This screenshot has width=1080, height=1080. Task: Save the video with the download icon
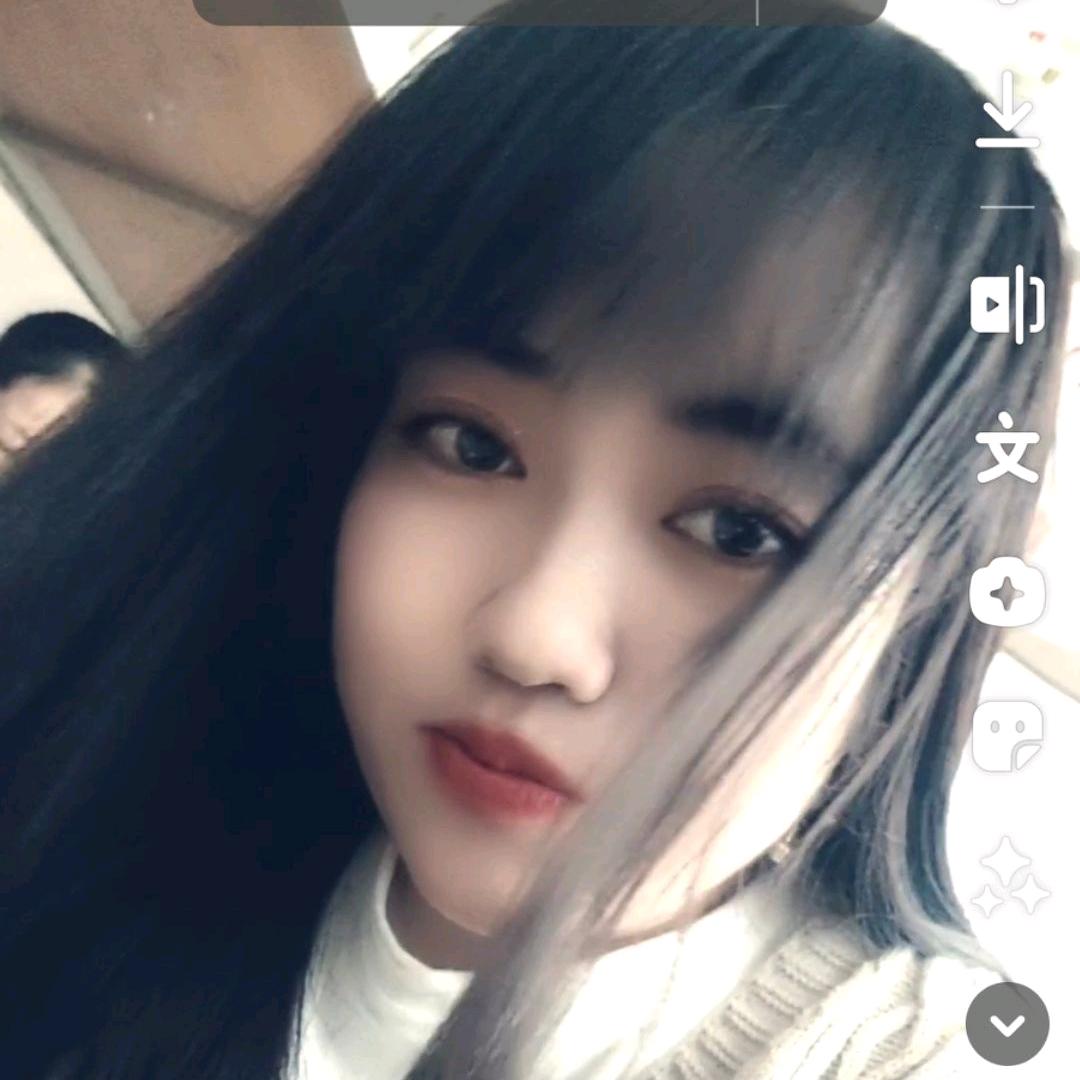click(1007, 112)
